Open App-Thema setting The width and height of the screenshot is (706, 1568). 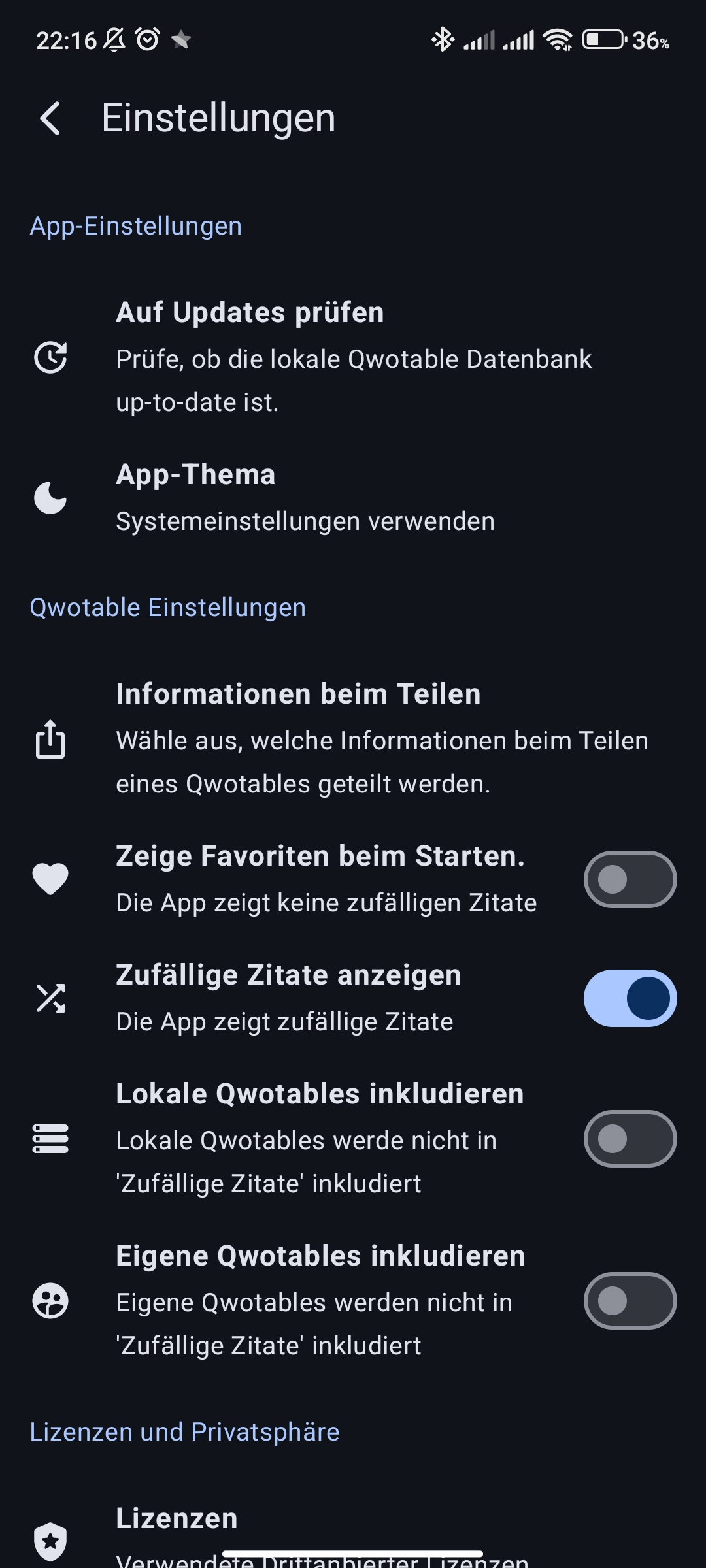(x=353, y=498)
